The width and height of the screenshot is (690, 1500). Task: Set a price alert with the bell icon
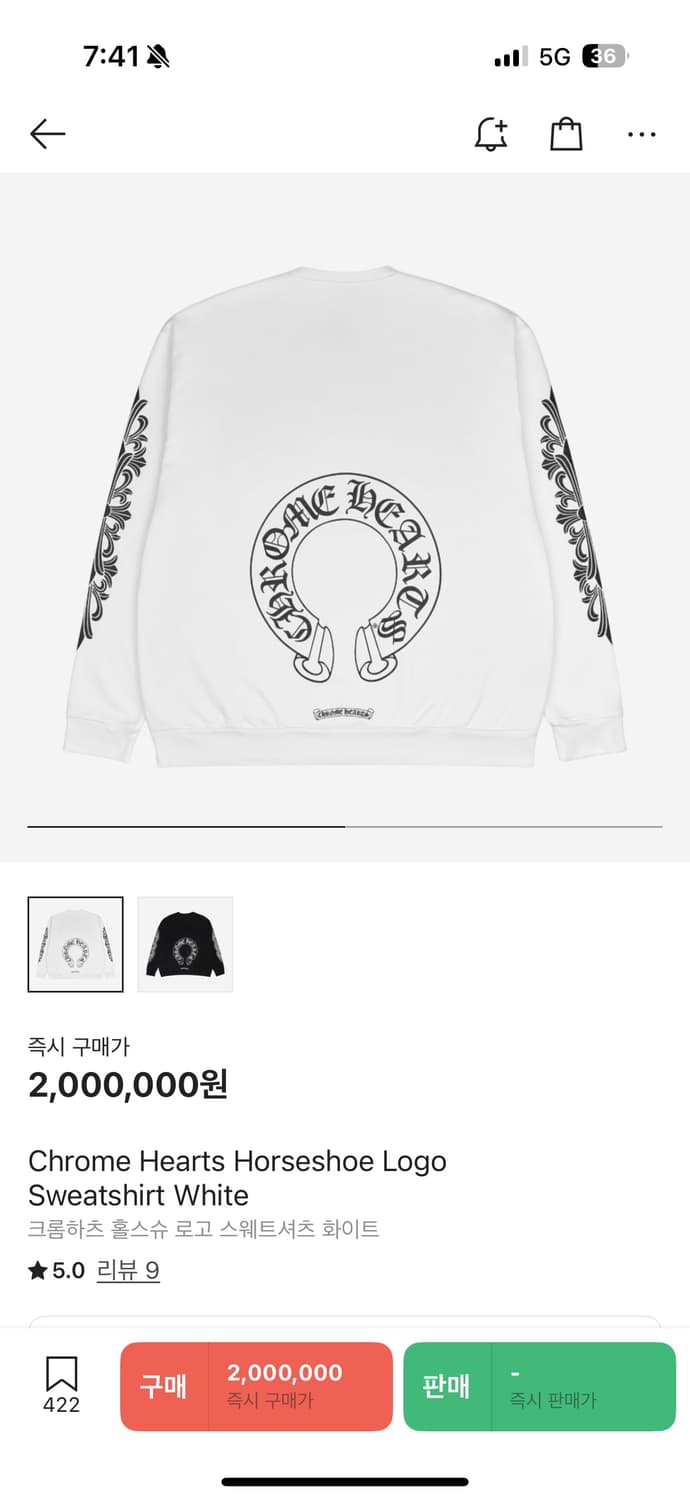(490, 134)
